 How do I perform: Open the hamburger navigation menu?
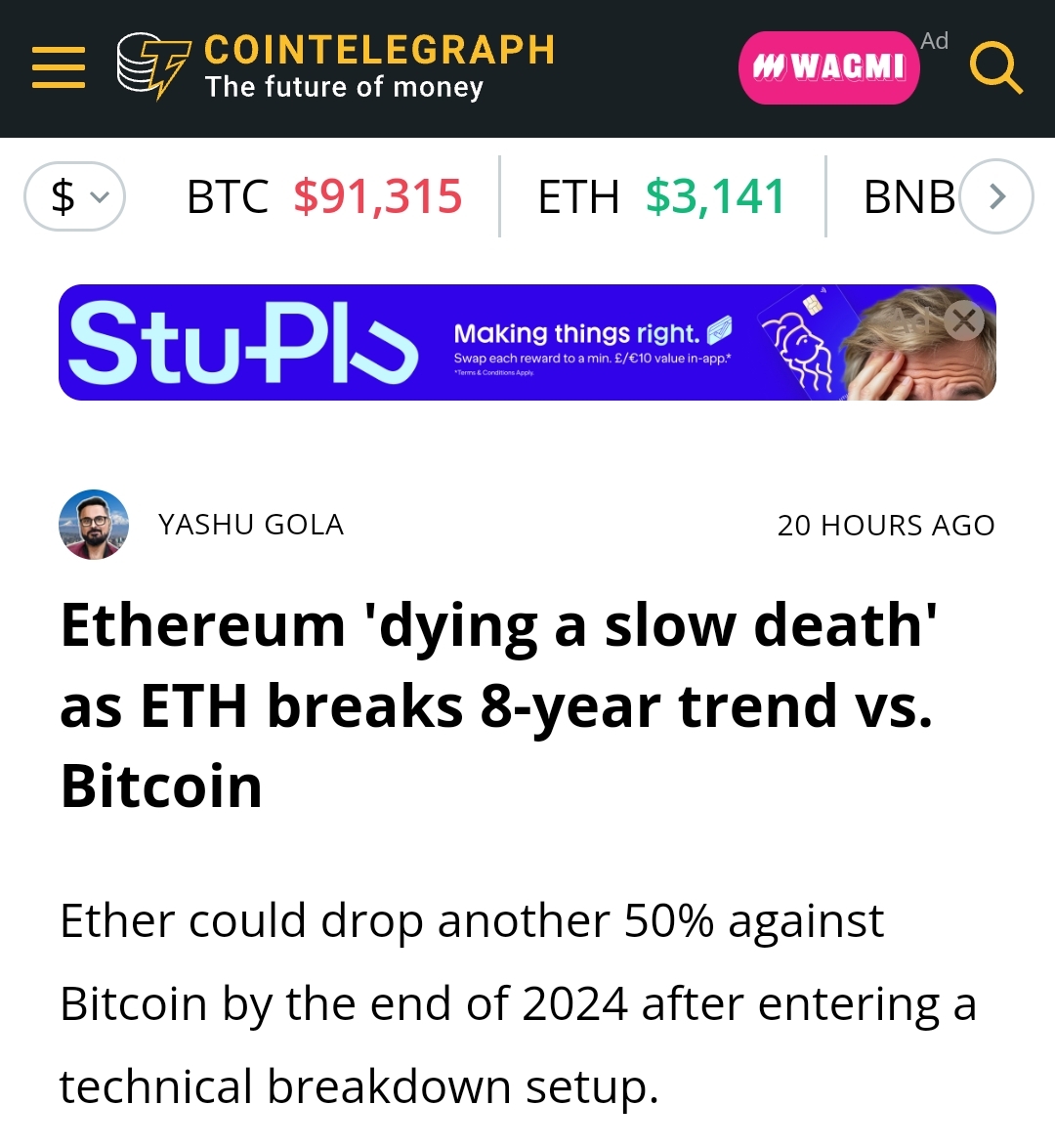pos(59,68)
